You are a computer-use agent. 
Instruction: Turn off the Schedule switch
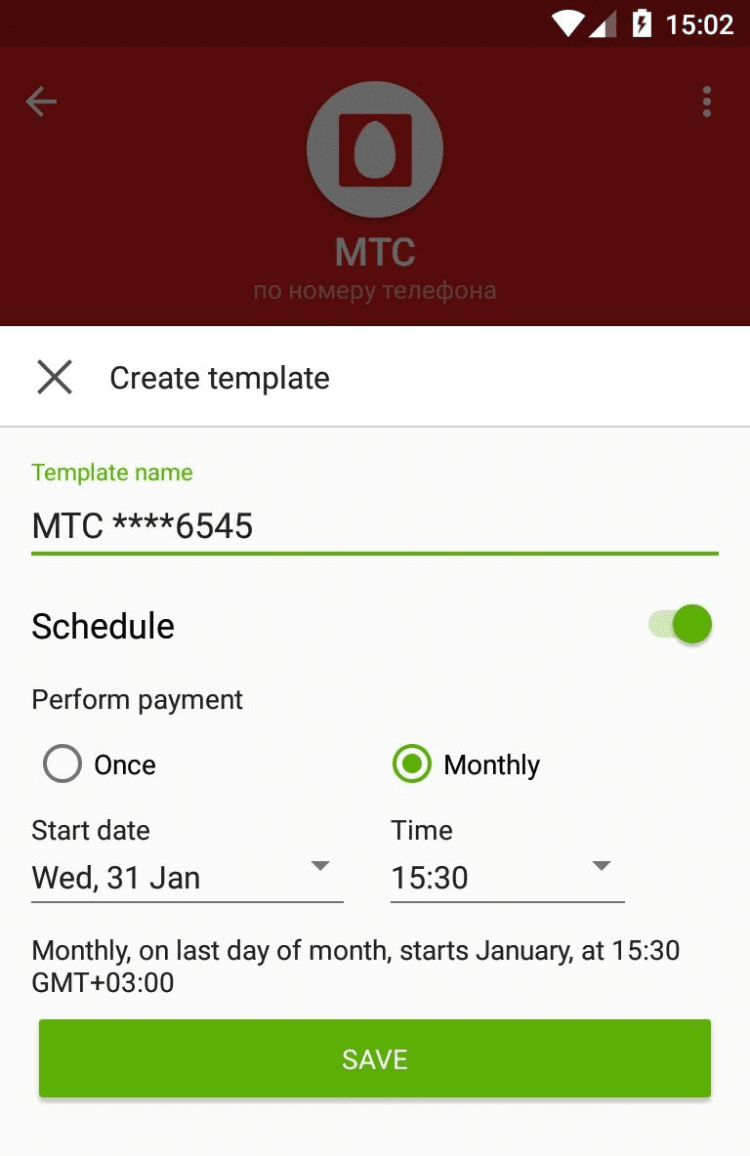(x=682, y=625)
